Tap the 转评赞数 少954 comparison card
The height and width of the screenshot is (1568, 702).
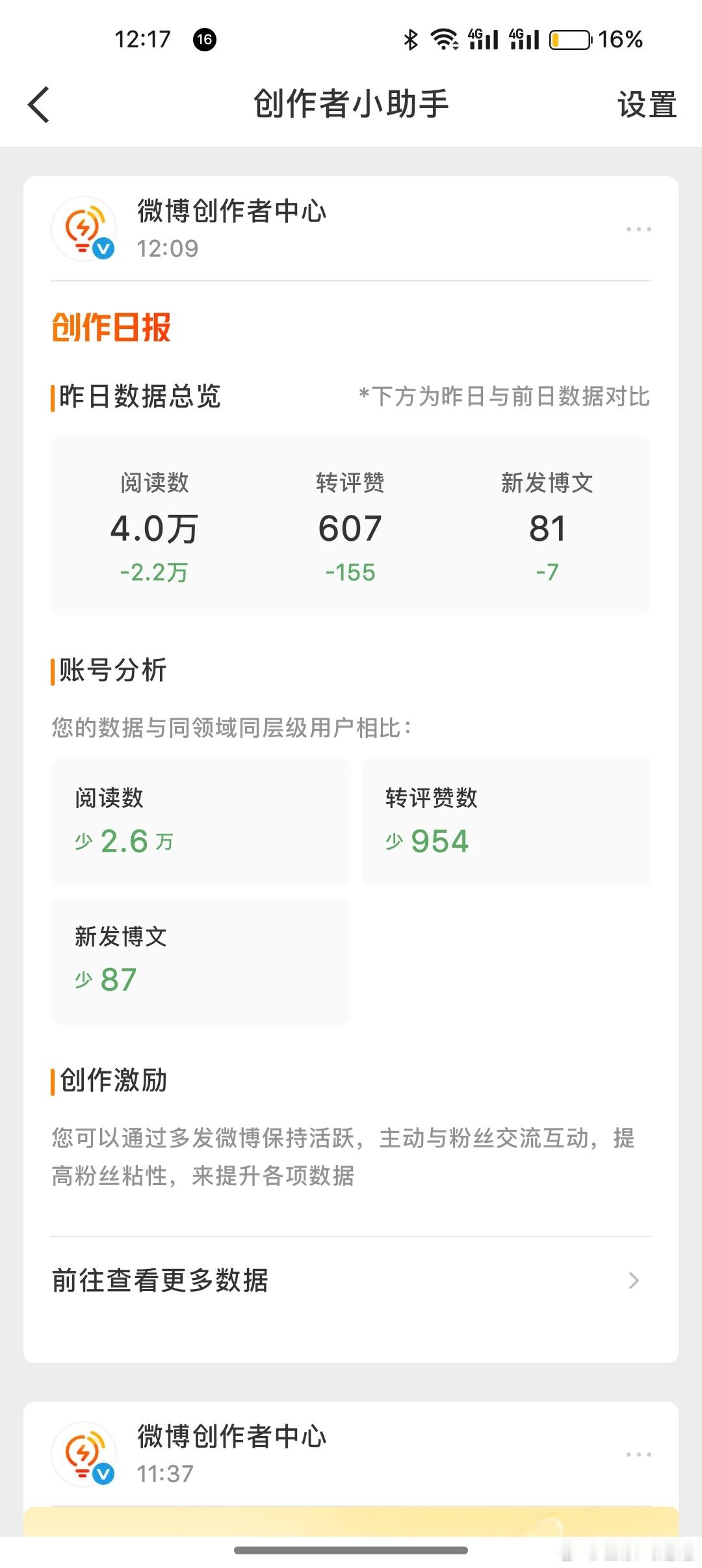(506, 821)
